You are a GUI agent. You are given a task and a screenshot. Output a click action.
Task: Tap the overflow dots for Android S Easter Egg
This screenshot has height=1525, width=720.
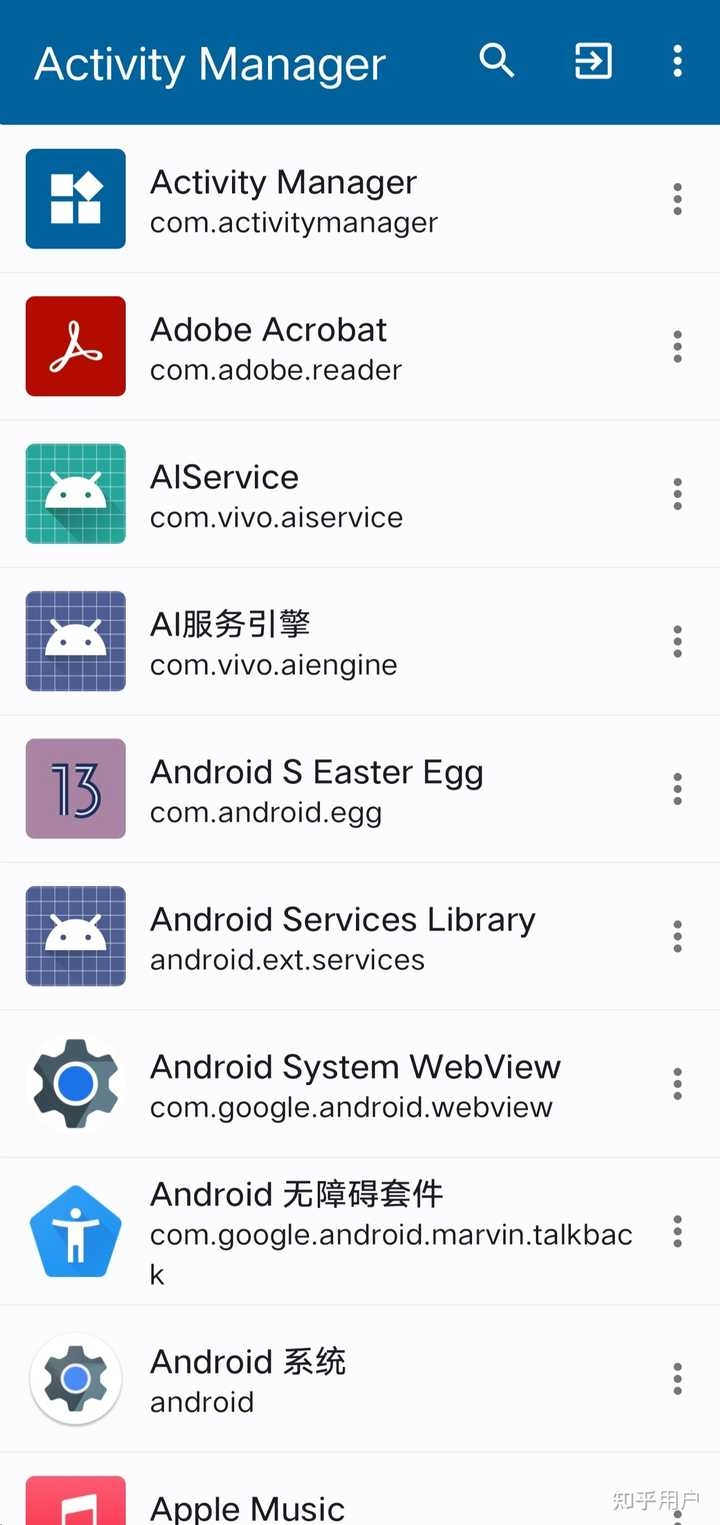click(677, 789)
